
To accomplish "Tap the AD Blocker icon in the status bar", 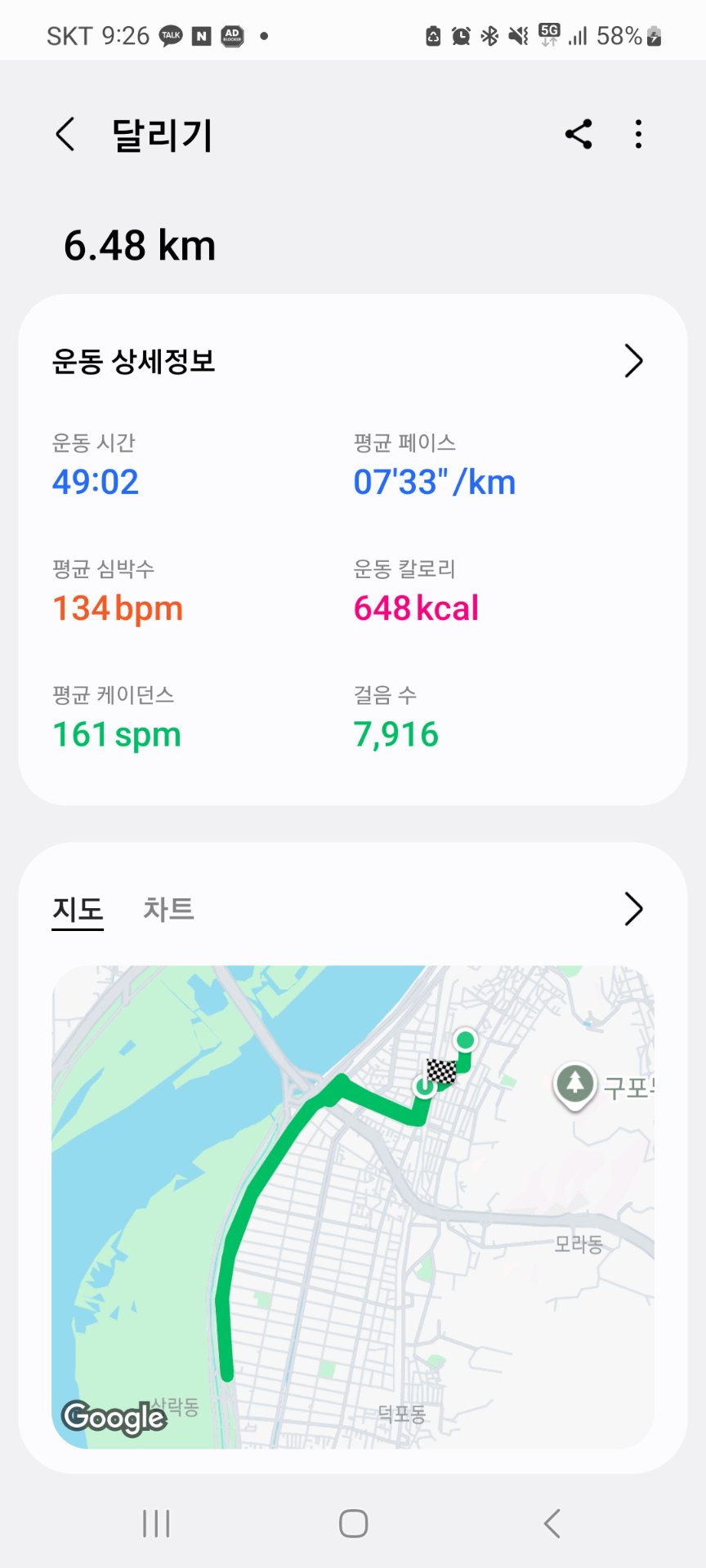I will click(x=232, y=36).
